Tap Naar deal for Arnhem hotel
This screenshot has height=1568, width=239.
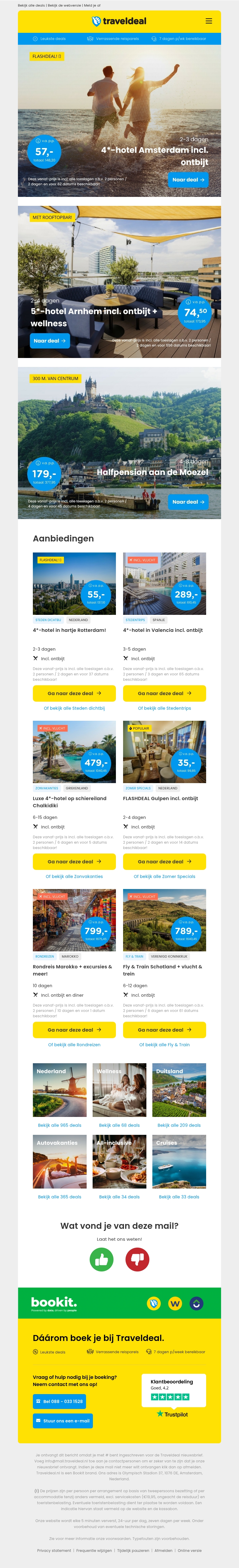(x=49, y=341)
